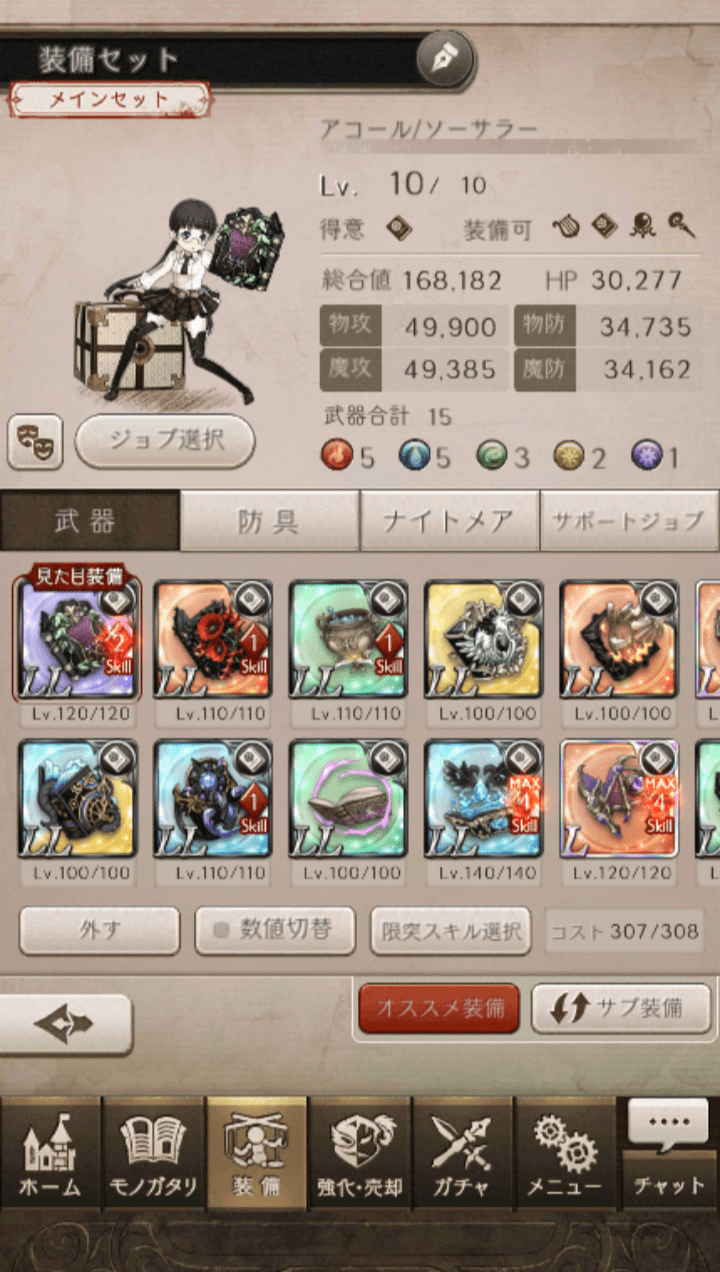This screenshot has width=720, height=1272.
Task: Tap the red オススメ装備 button
Action: tap(439, 1008)
